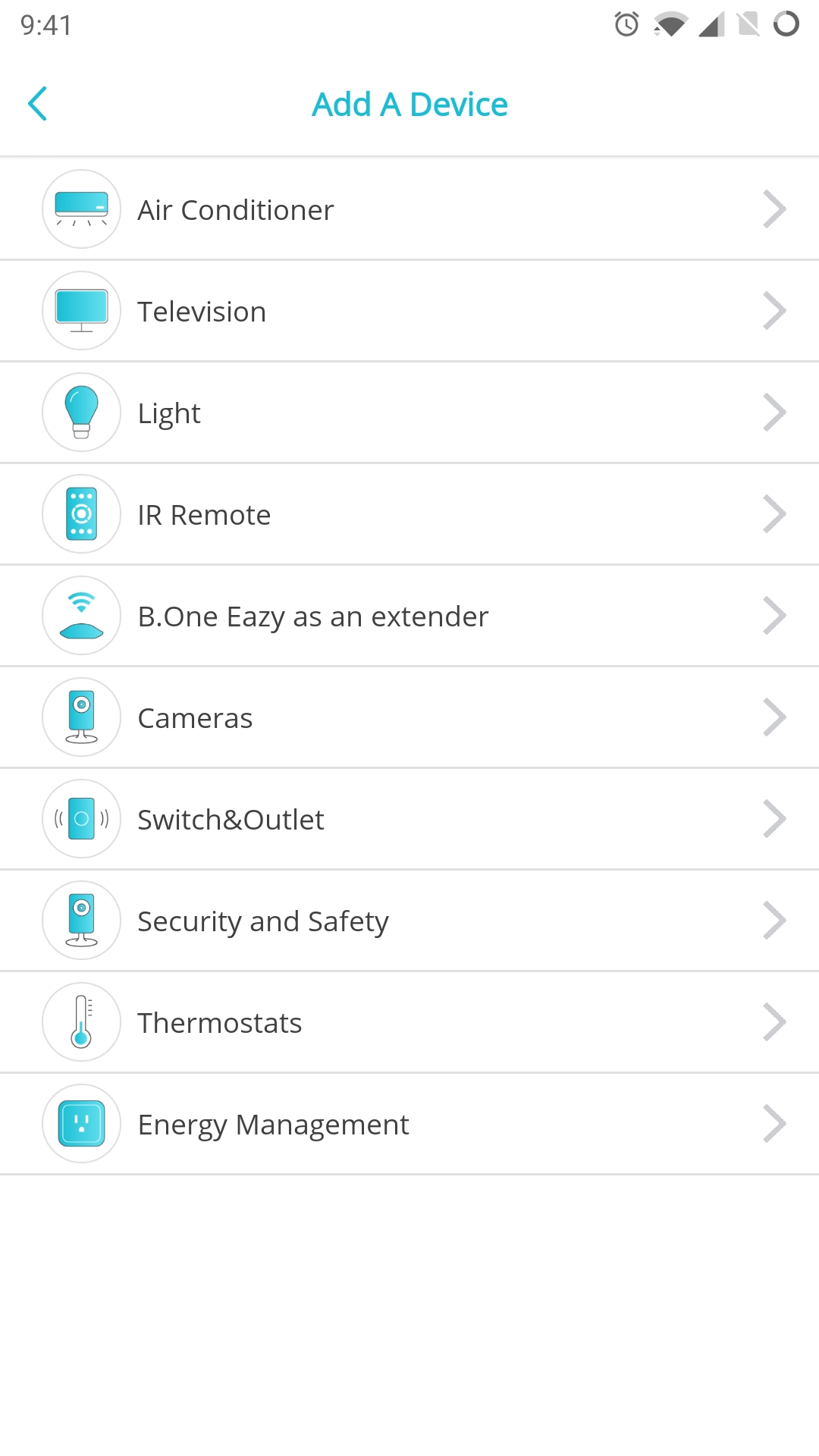Open Energy Management devices
Image resolution: width=819 pixels, height=1456 pixels.
pos(409,1124)
